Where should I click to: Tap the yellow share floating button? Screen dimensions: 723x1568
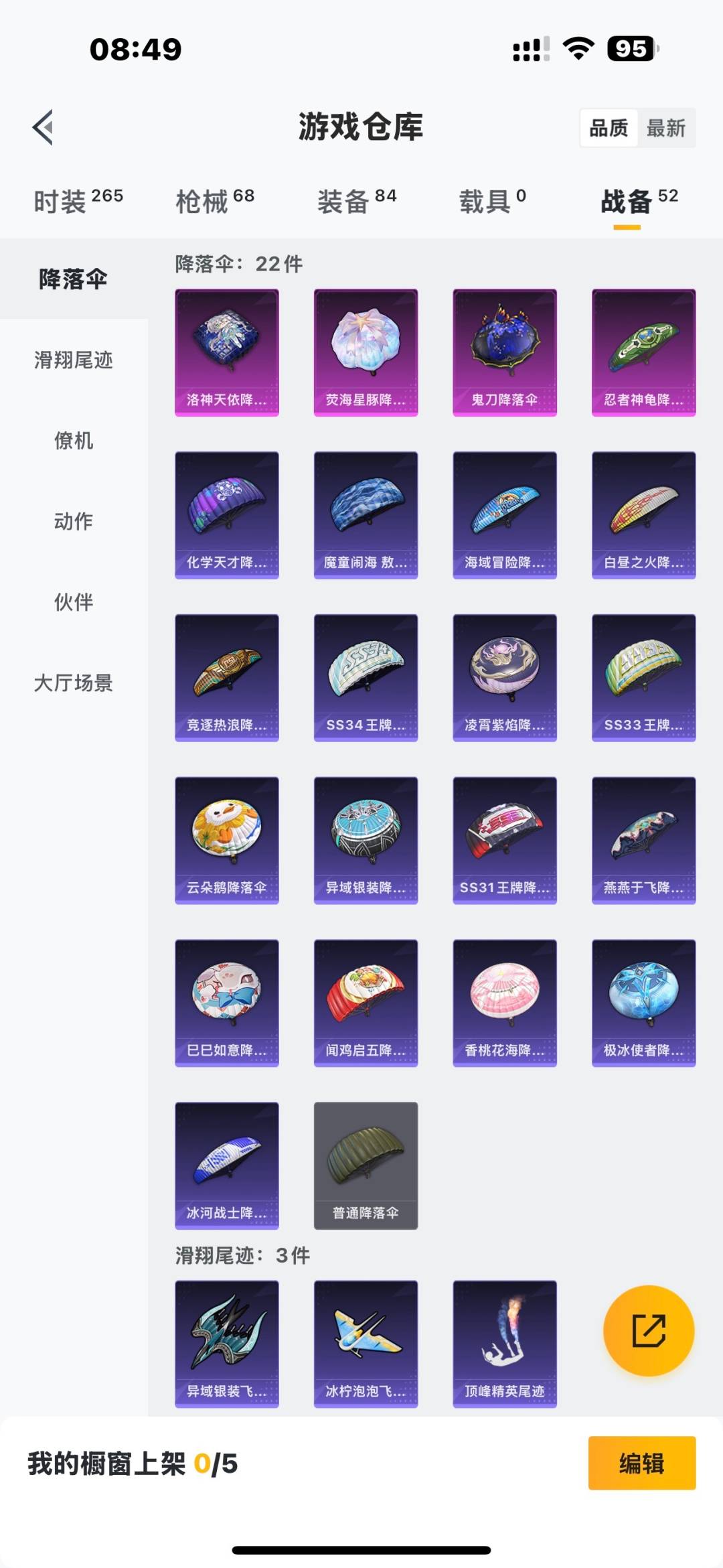pos(648,1330)
